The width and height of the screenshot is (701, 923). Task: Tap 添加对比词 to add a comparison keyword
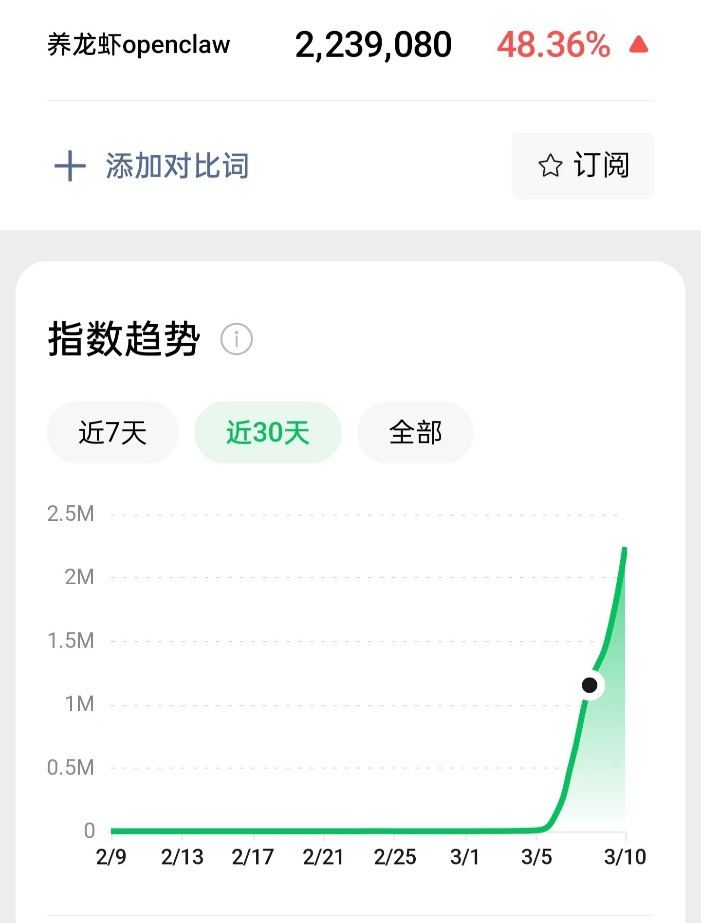click(x=151, y=166)
